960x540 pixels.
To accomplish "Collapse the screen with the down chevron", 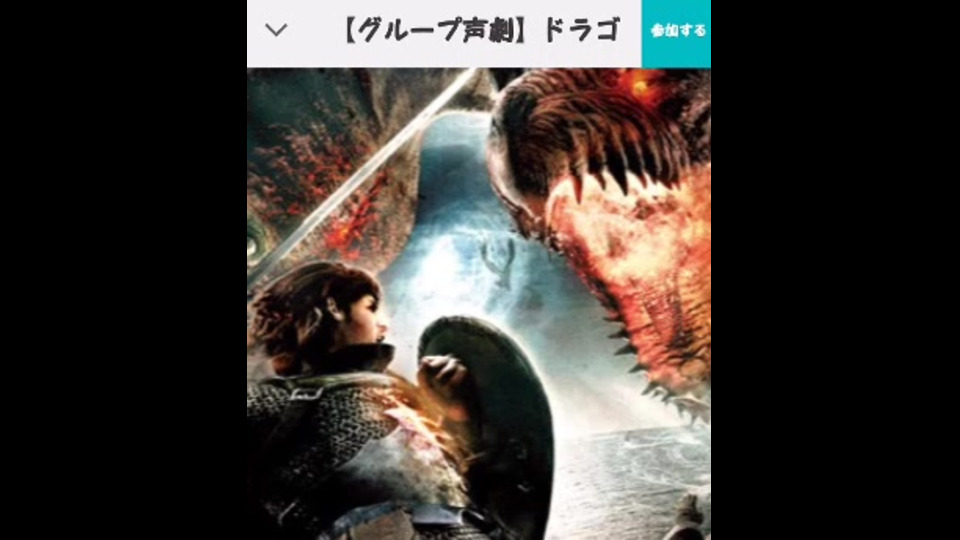I will [276, 30].
